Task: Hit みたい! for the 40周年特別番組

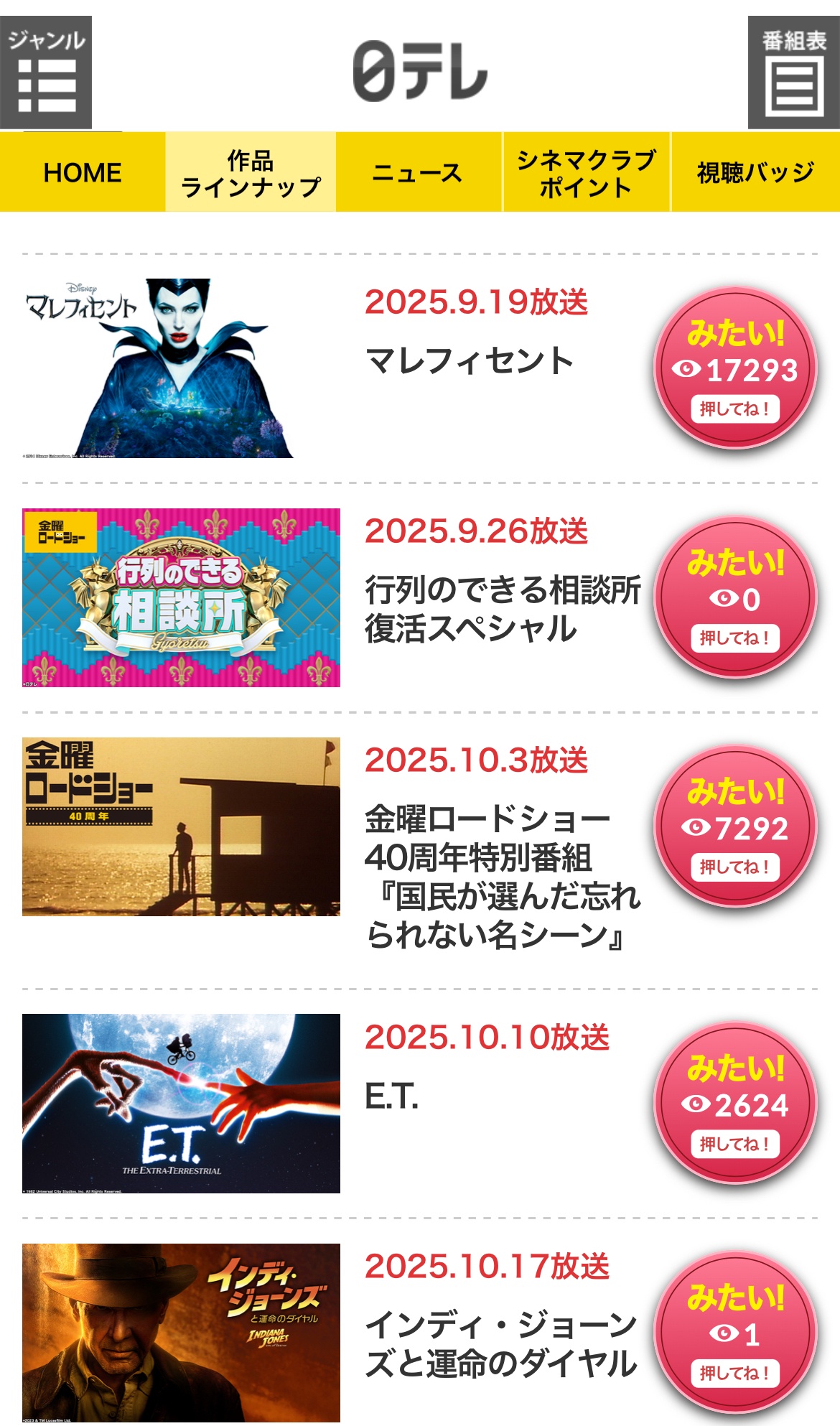Action: click(x=735, y=826)
